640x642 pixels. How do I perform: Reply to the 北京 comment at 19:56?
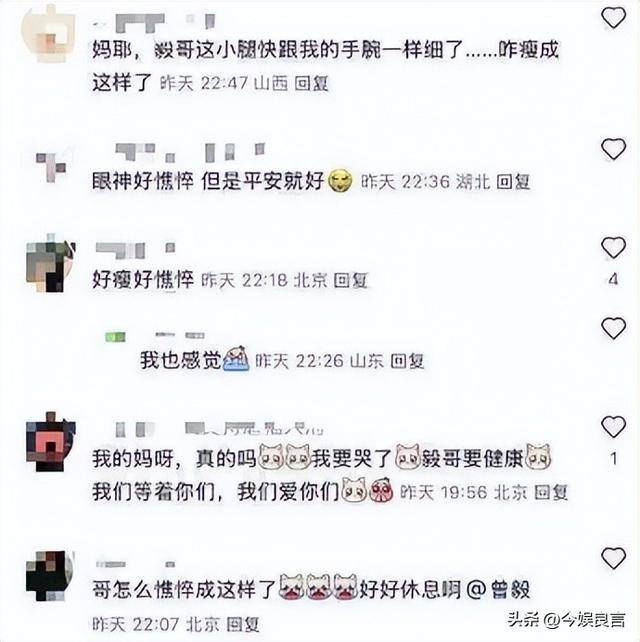point(551,491)
